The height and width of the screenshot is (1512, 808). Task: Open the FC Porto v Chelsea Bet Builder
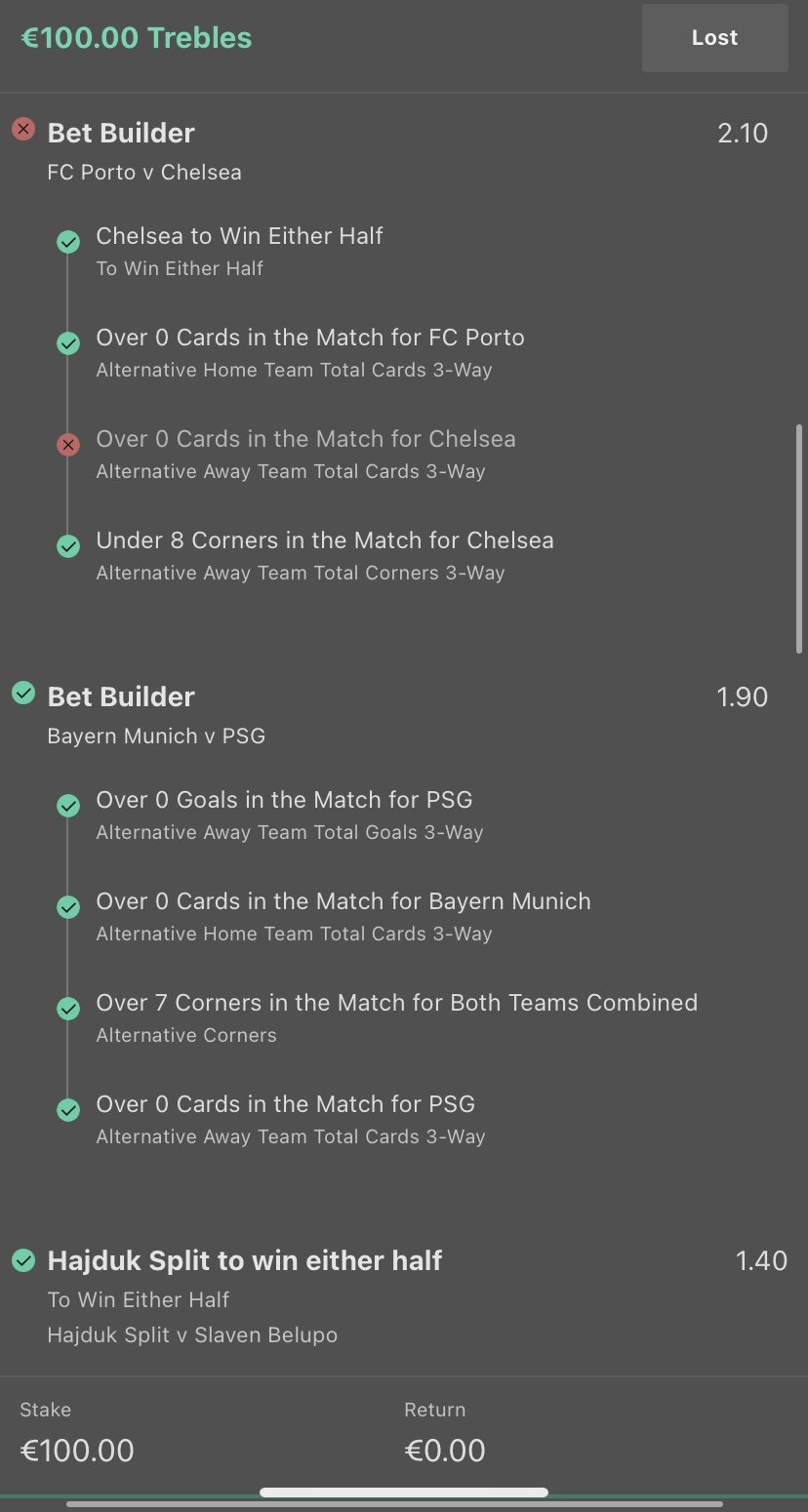point(121,133)
